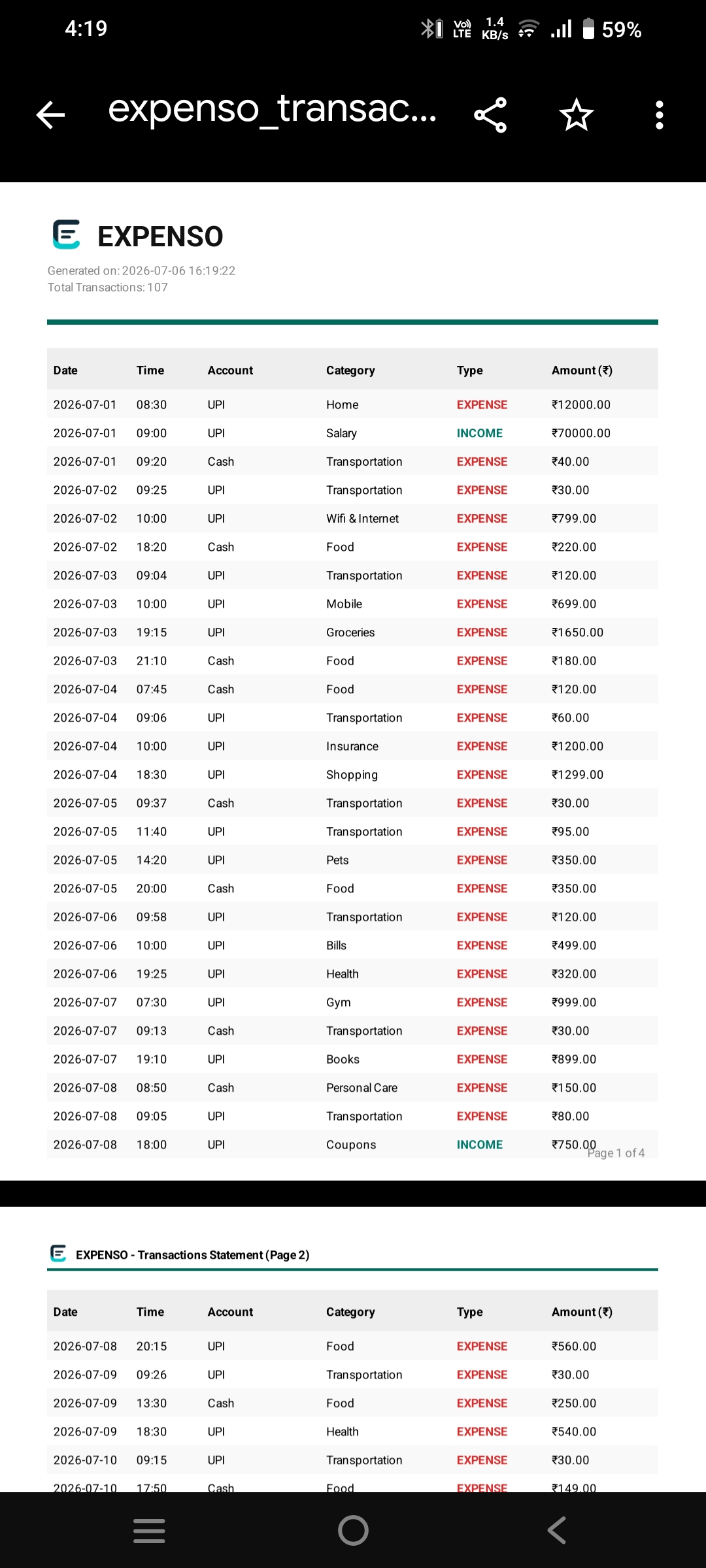Star this document as a favorite

point(576,115)
